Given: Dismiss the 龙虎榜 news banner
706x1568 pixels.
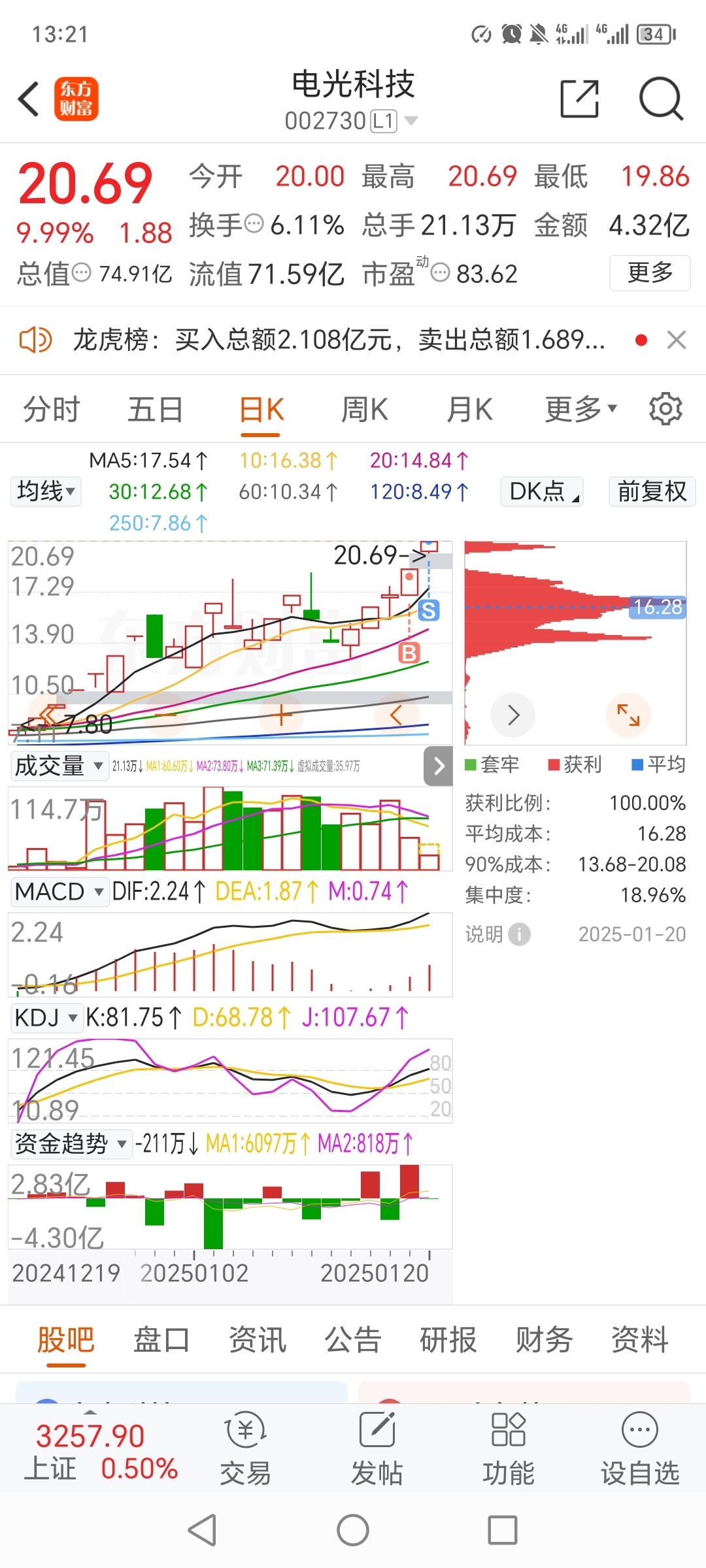Looking at the screenshot, I should (677, 340).
